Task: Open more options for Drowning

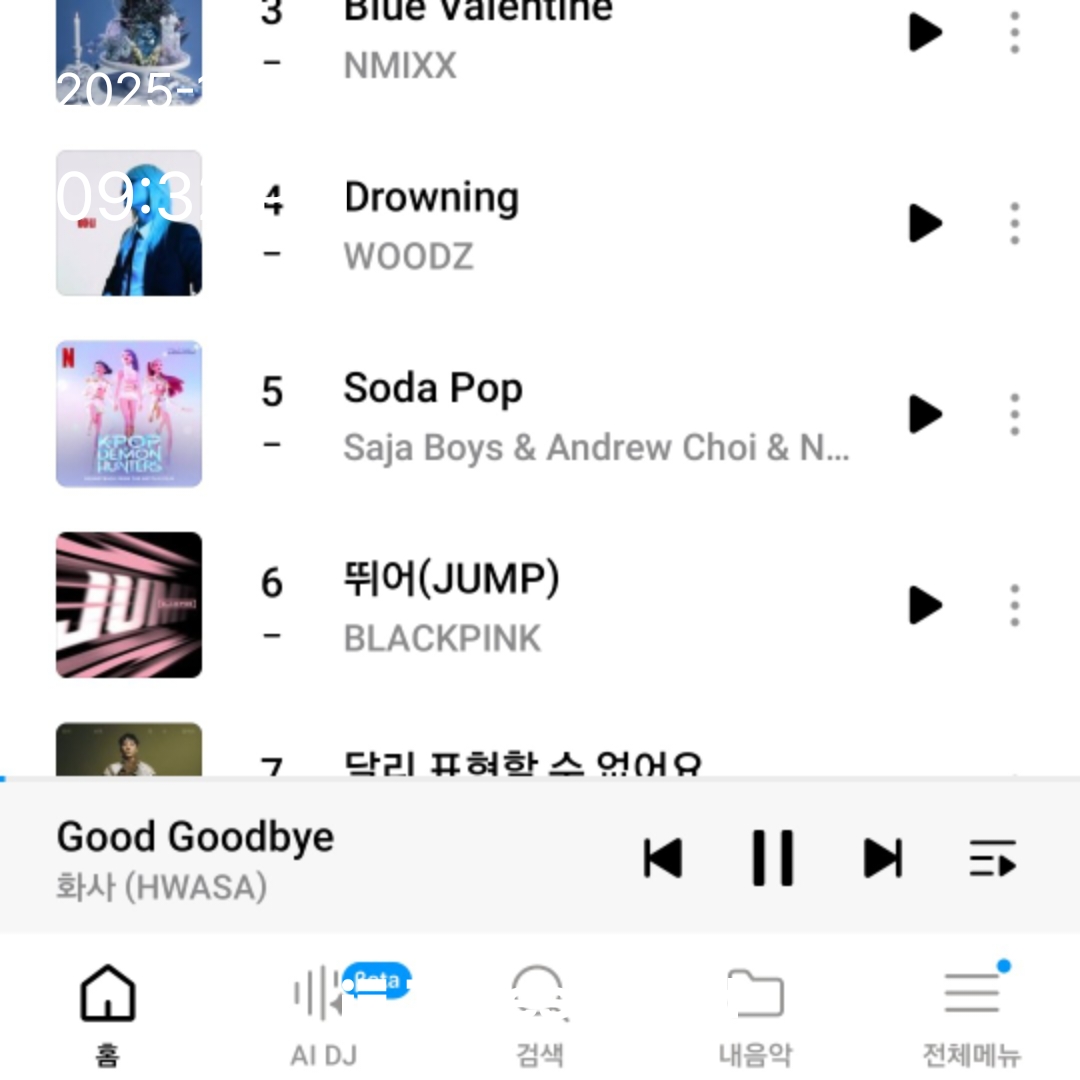Action: [x=1014, y=223]
